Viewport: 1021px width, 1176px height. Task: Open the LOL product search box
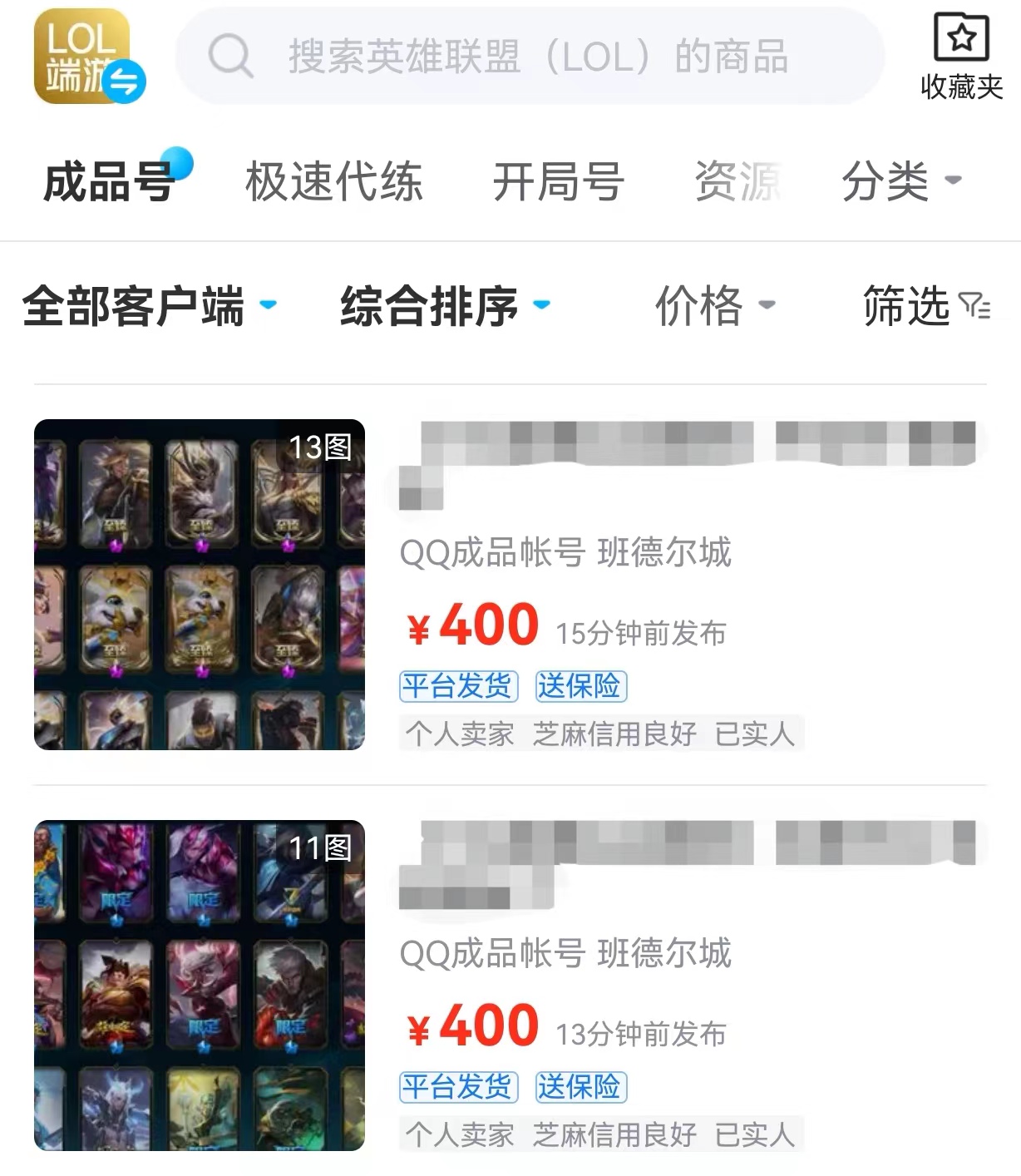[532, 57]
